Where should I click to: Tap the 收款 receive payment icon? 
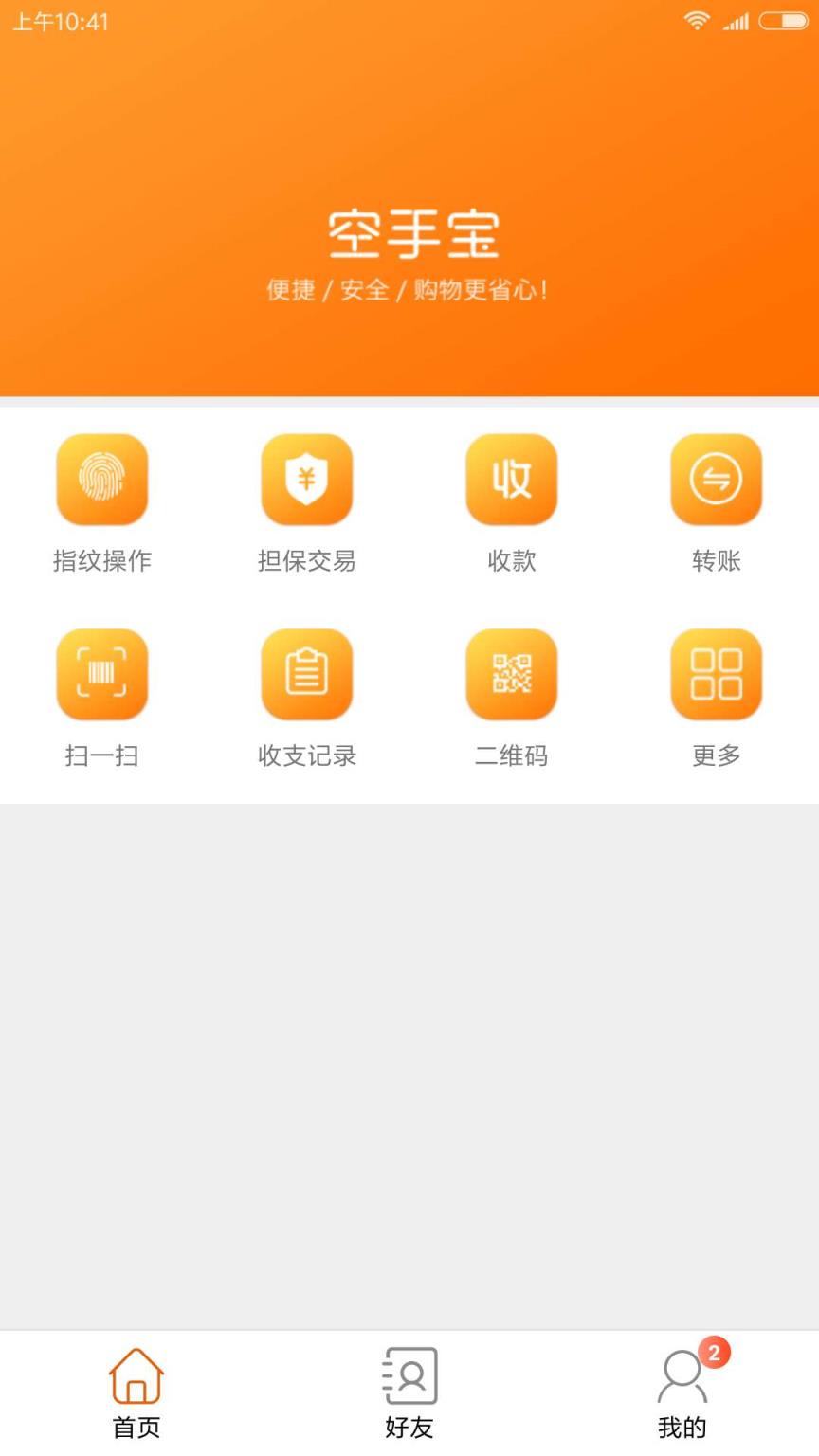pos(511,480)
